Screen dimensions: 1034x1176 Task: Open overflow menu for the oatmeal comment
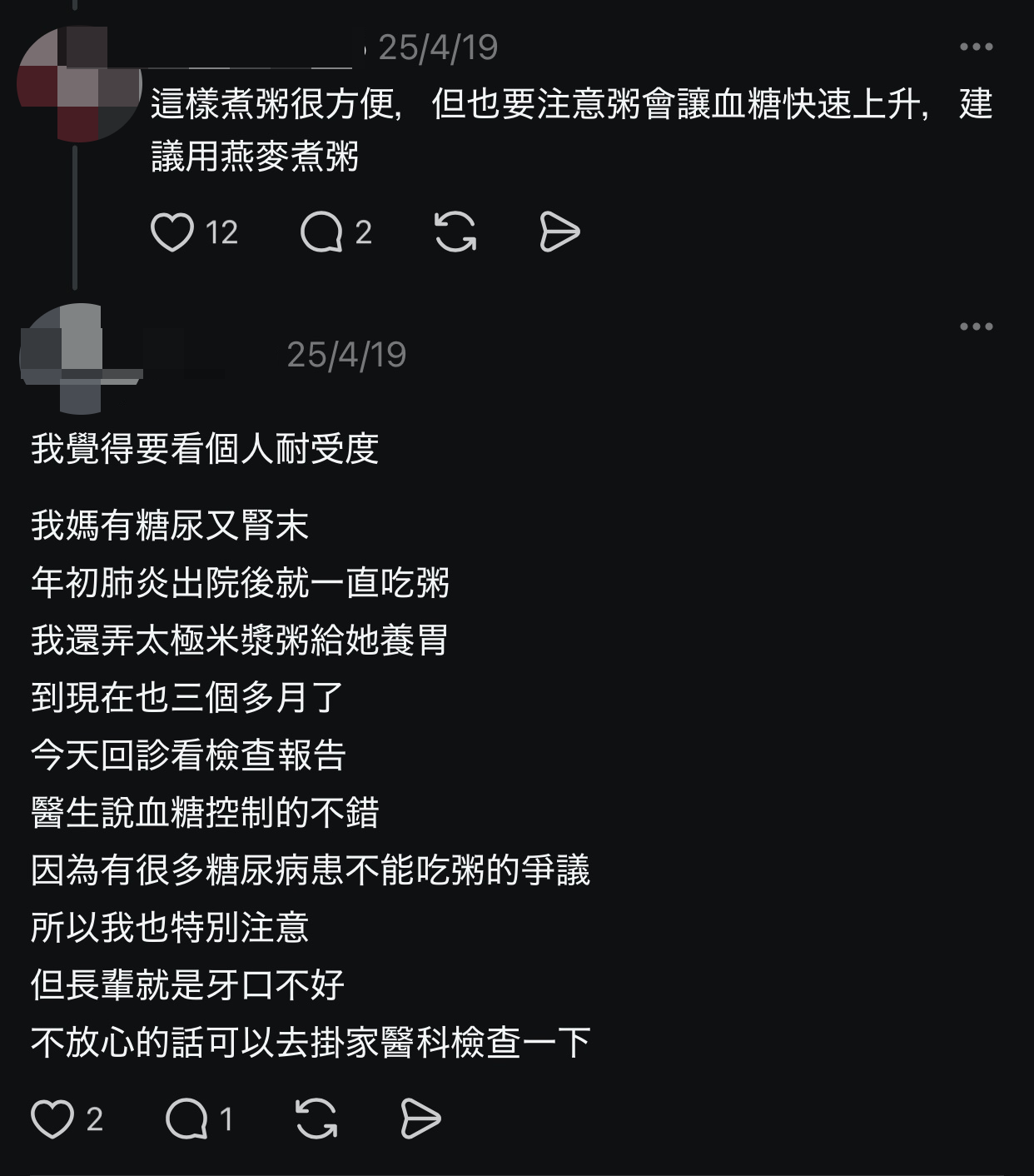pos(976,47)
